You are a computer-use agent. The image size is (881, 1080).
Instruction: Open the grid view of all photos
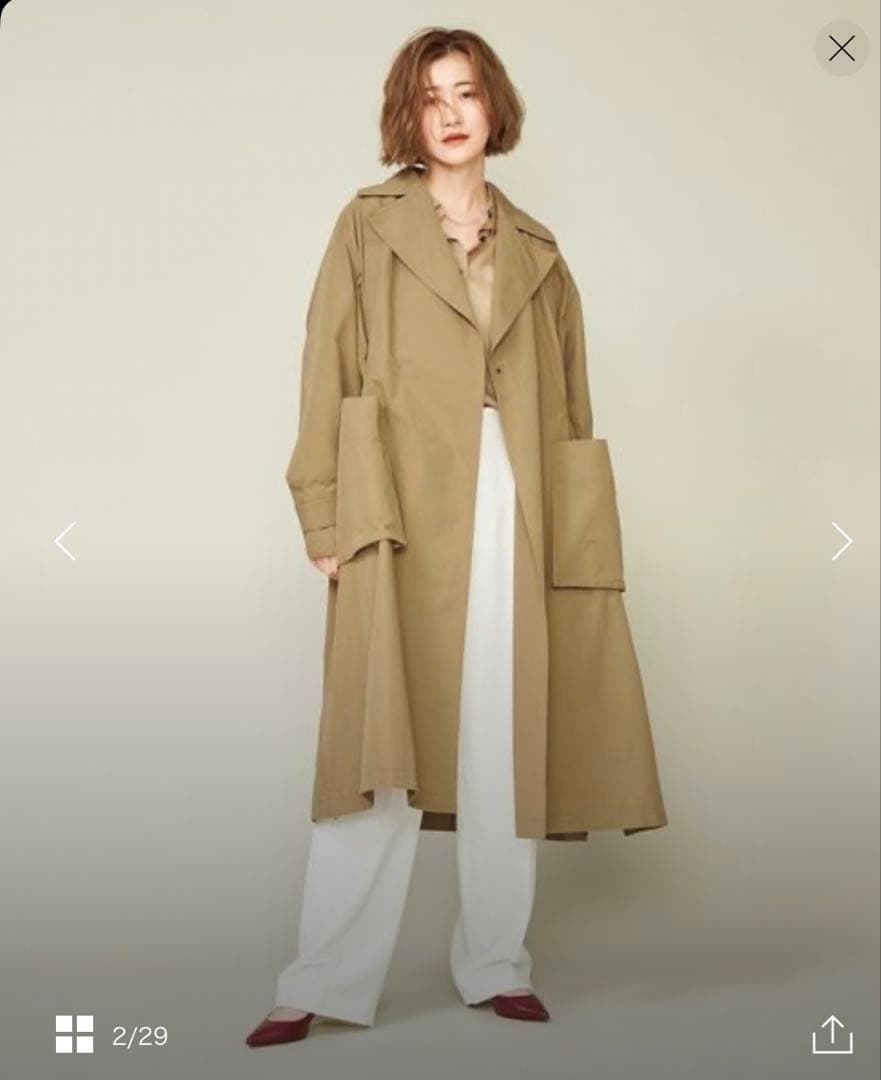pyautogui.click(x=75, y=1034)
